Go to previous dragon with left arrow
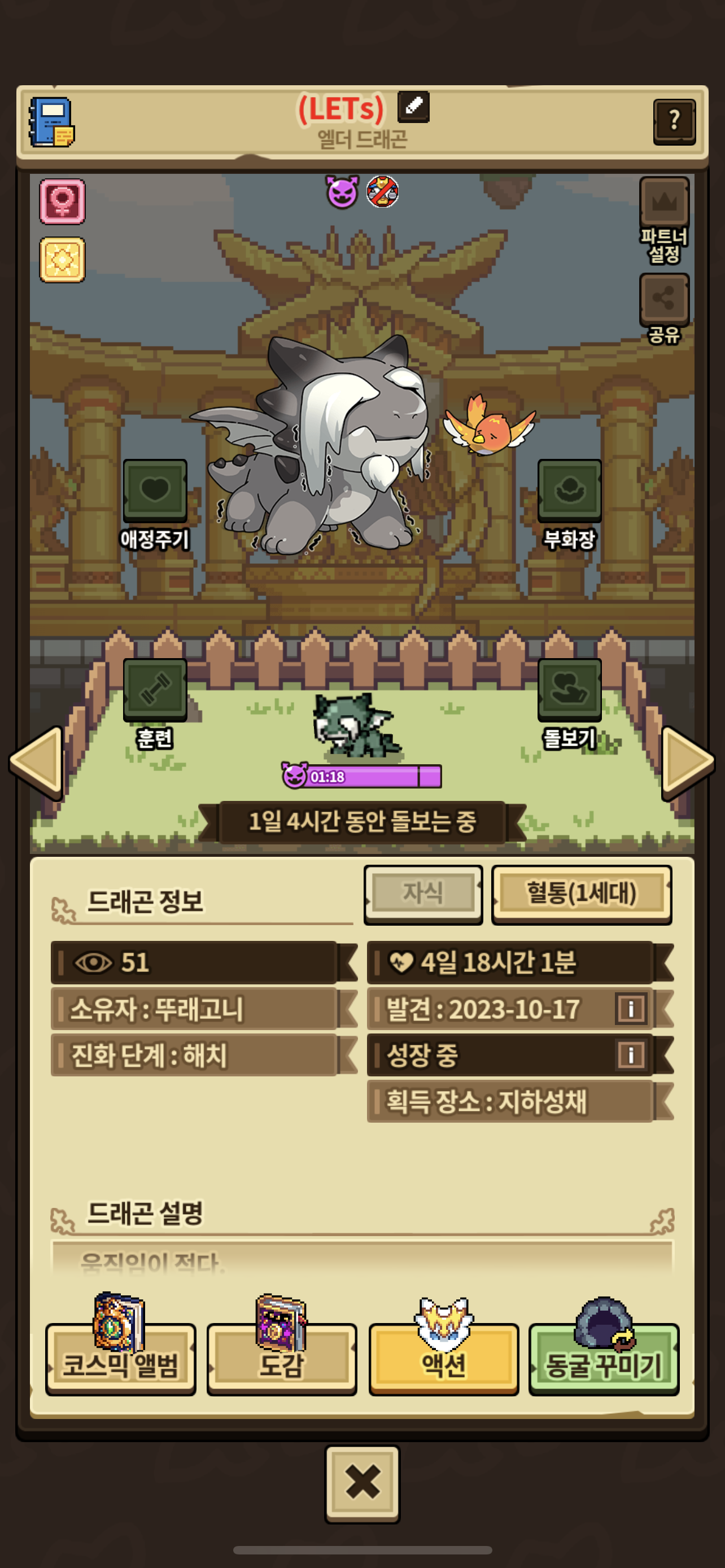The image size is (725, 1568). tap(37, 761)
